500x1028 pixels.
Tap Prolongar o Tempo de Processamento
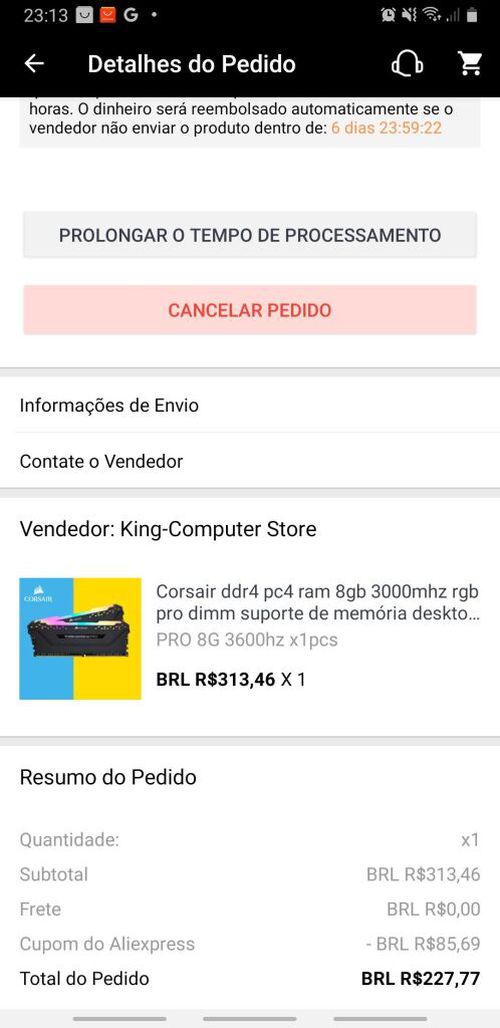point(250,235)
